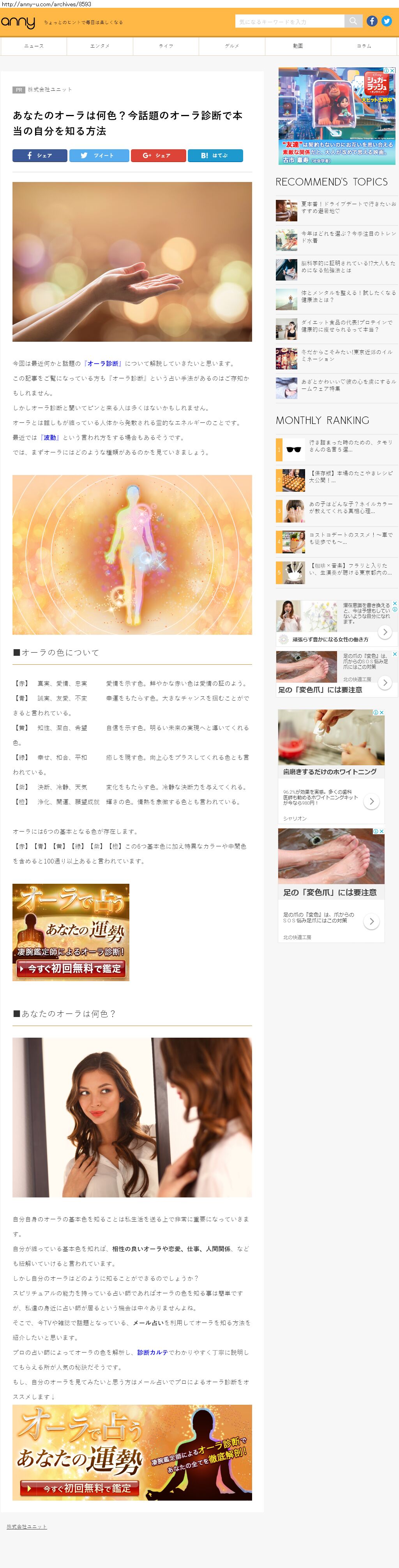Bookmark the article with はてぶ button
The width and height of the screenshot is (399, 1568).
(215, 156)
